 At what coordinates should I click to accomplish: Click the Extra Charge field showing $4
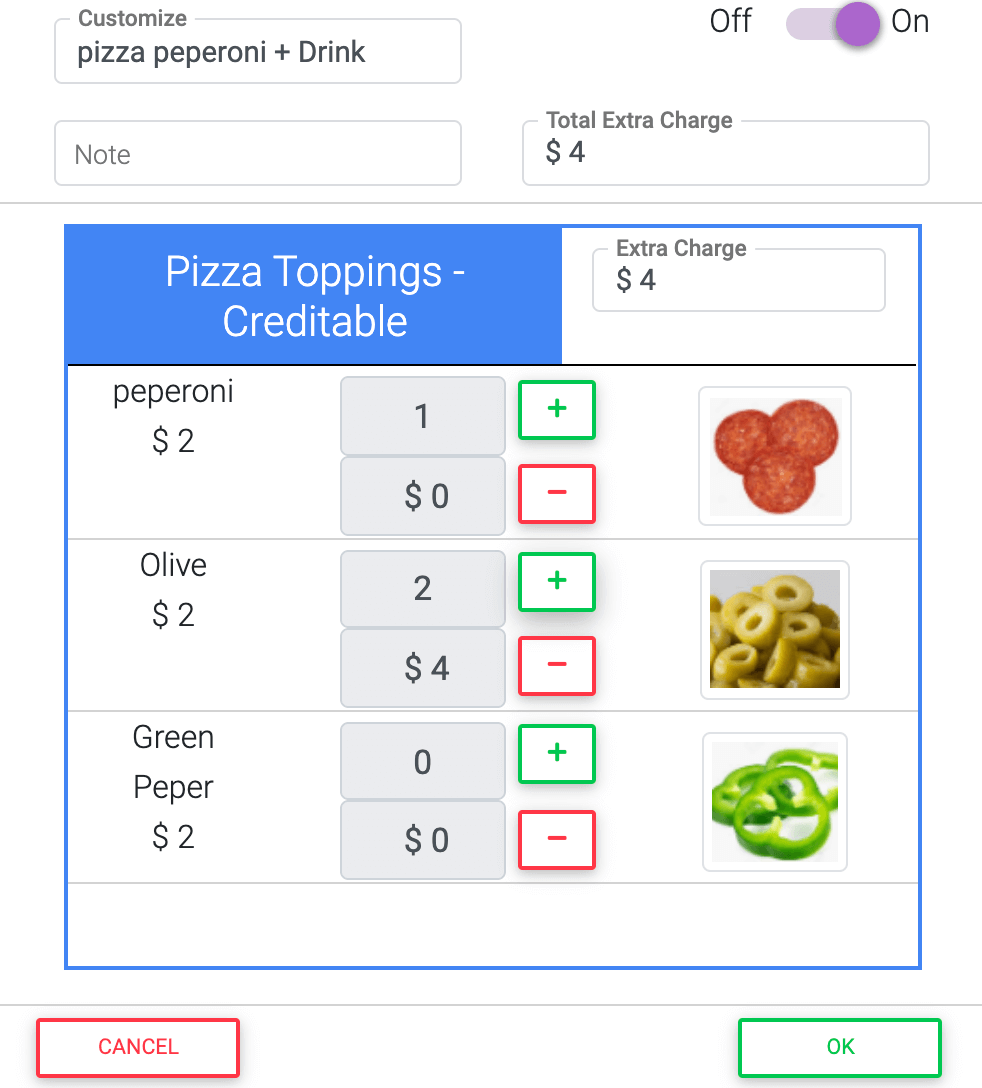click(738, 280)
